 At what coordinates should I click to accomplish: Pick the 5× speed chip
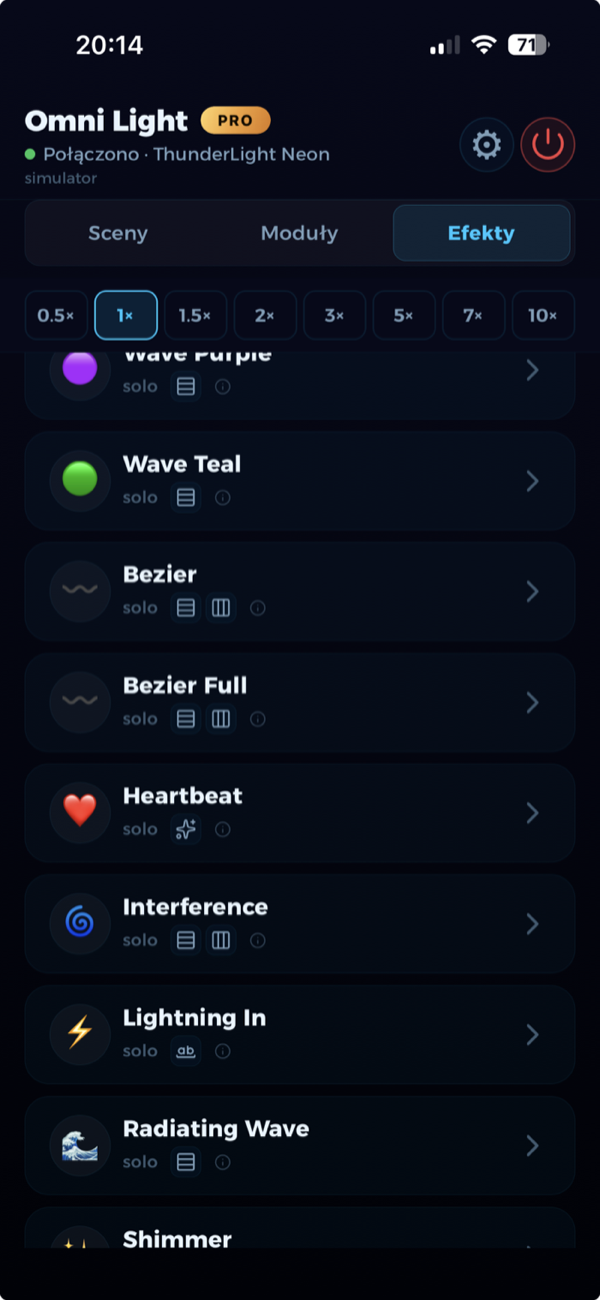pos(404,316)
